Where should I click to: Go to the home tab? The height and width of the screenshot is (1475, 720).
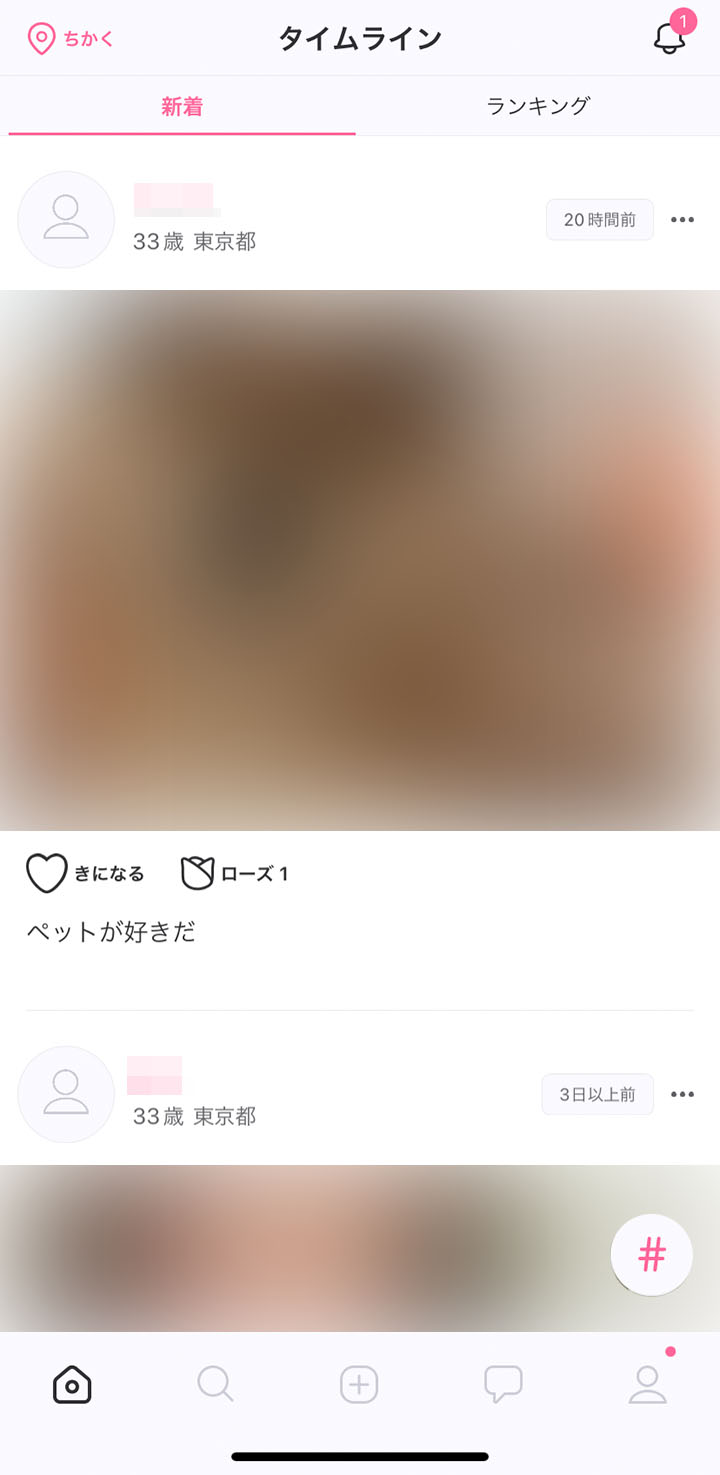(x=72, y=1385)
